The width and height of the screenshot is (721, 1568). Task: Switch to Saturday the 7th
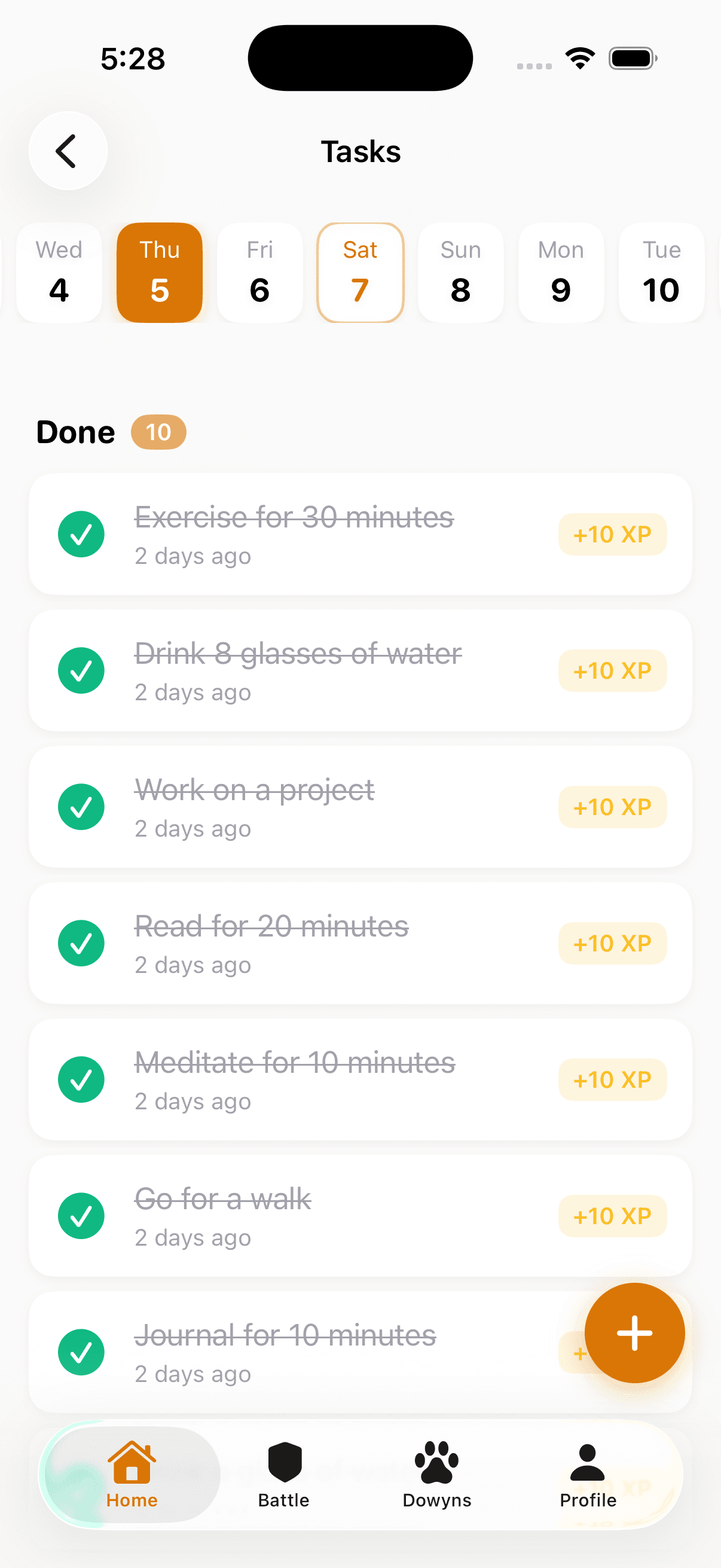360,272
